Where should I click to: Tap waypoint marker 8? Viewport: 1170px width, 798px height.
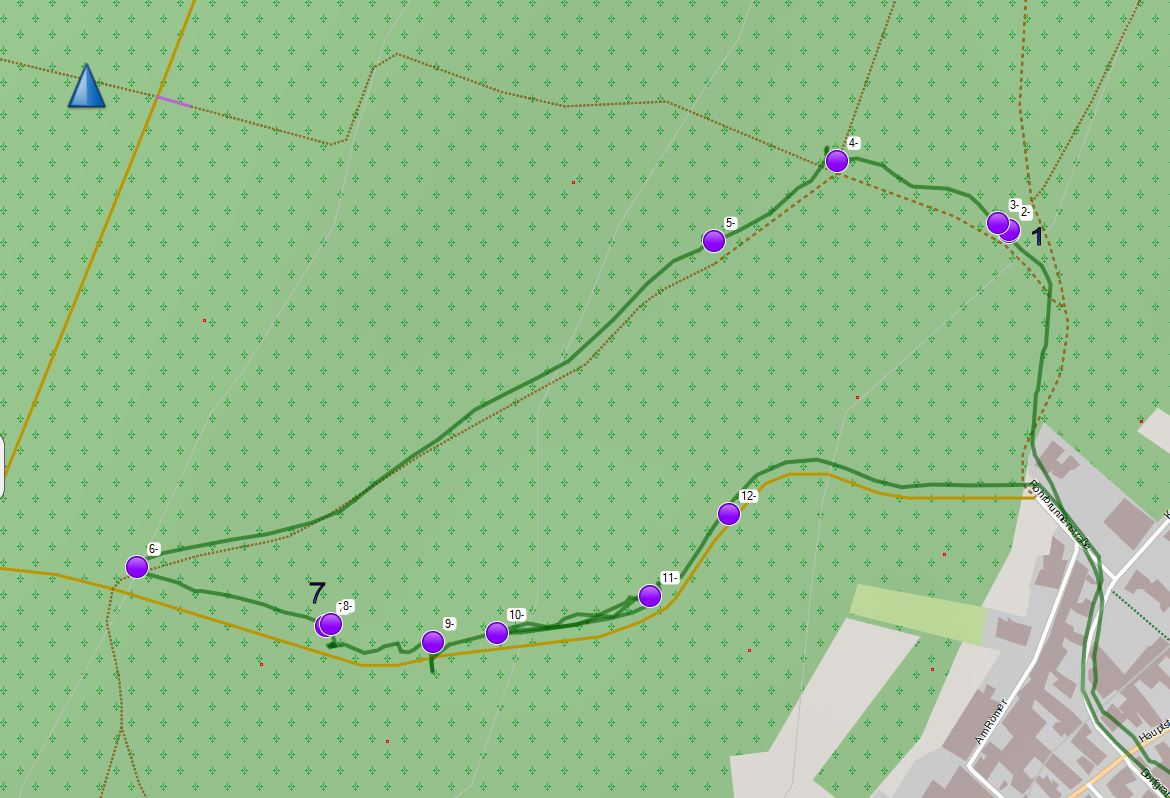coord(332,624)
